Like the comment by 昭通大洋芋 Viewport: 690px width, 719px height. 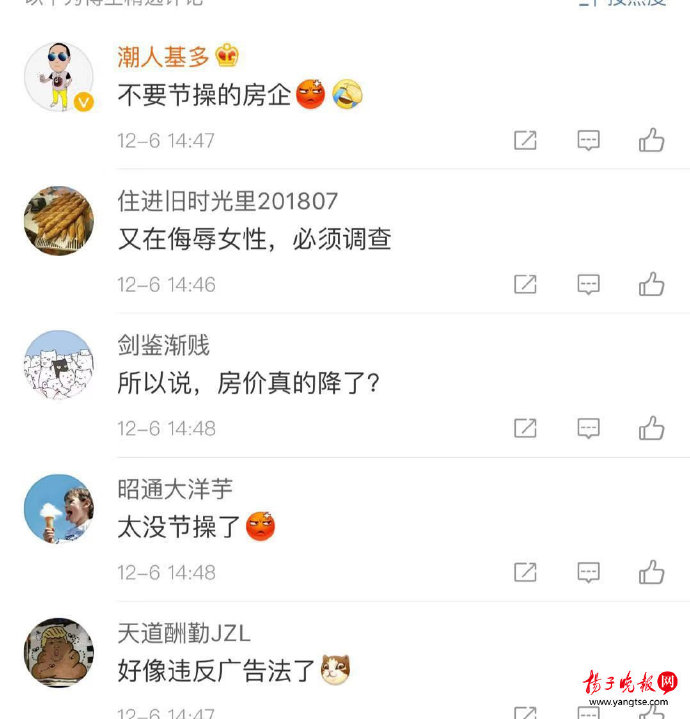coord(652,572)
